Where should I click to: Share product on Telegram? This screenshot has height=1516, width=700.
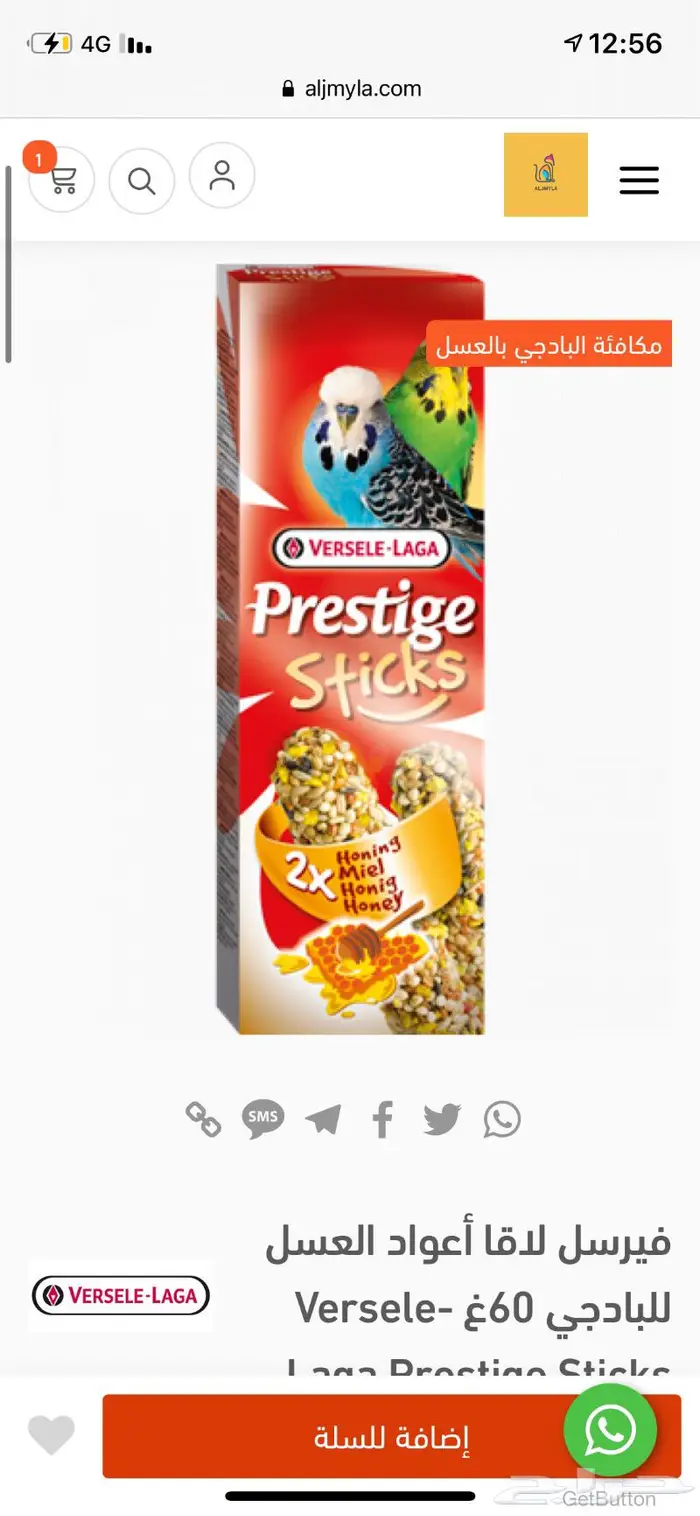tap(323, 1119)
